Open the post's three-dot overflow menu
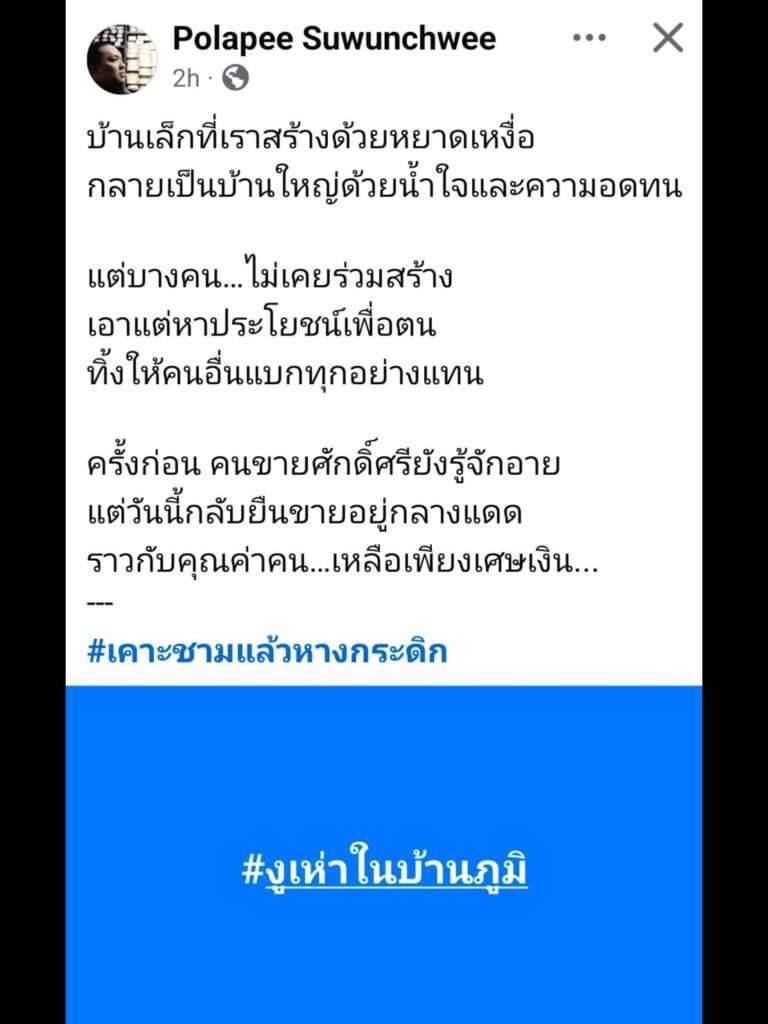Viewport: 768px width, 1024px height. pos(589,38)
